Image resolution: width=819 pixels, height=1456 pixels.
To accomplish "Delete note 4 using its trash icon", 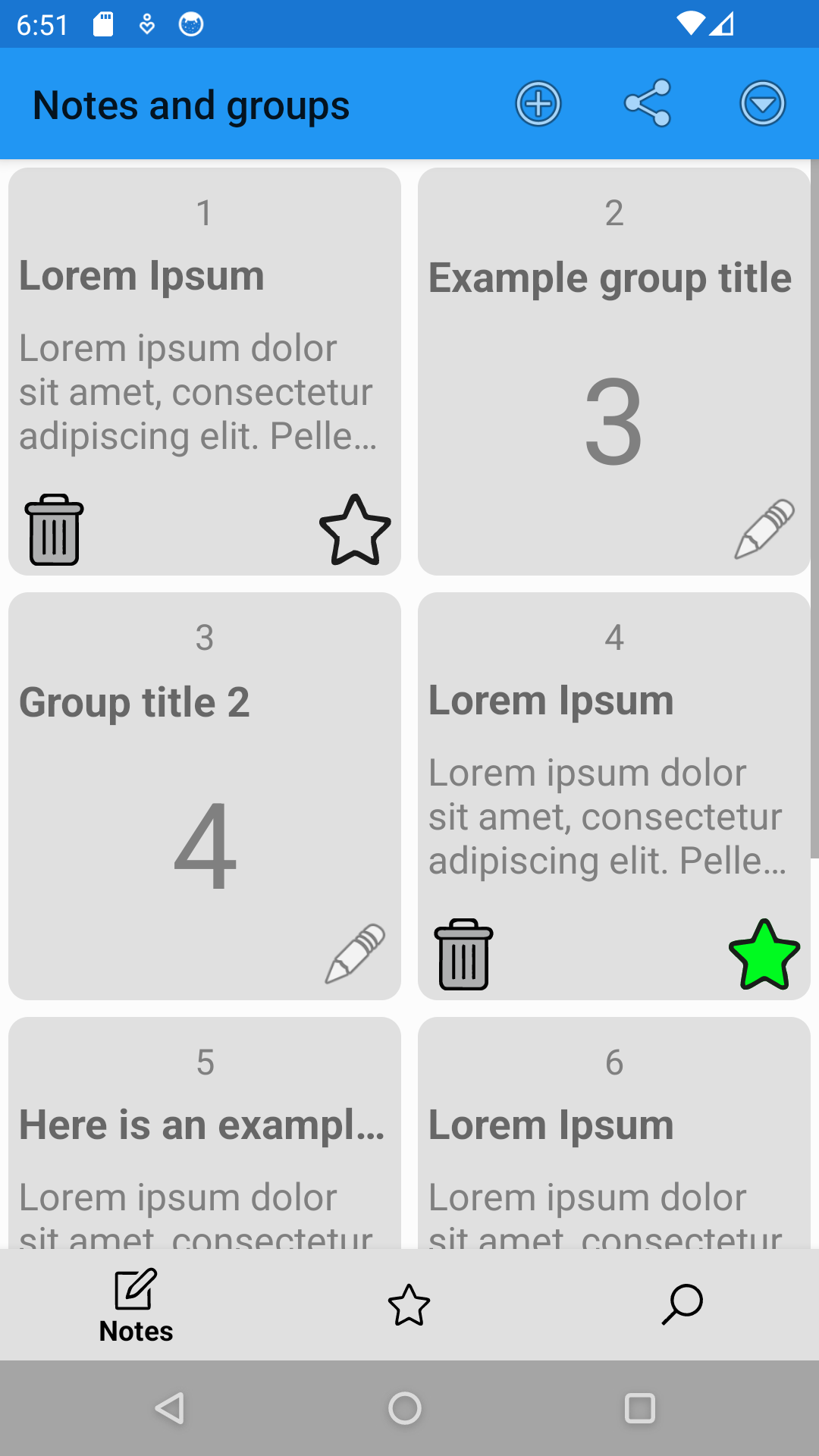I will coord(462,954).
